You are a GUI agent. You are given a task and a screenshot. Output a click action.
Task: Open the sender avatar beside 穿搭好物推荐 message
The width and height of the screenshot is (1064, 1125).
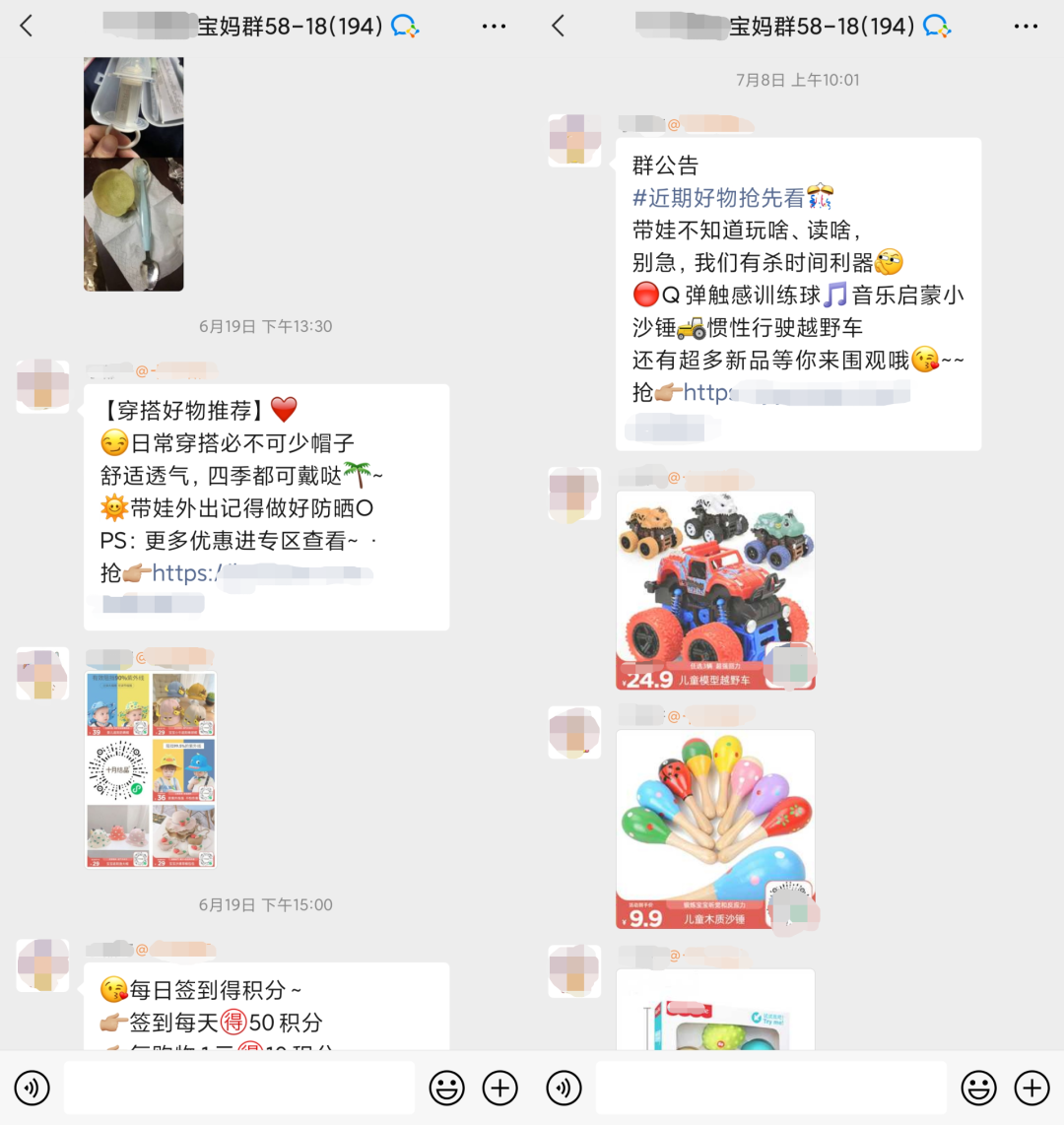tap(43, 386)
